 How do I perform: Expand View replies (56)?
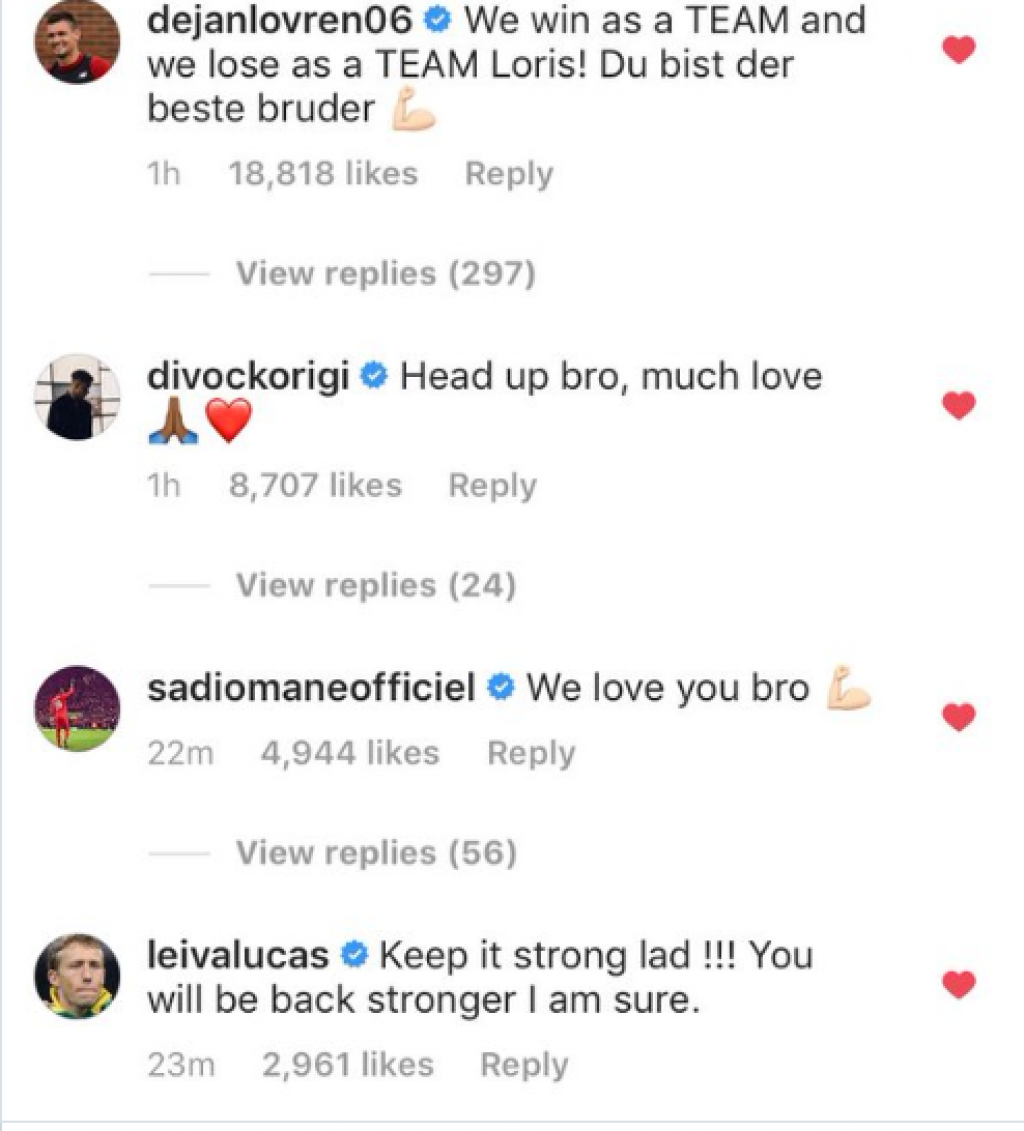(x=375, y=853)
